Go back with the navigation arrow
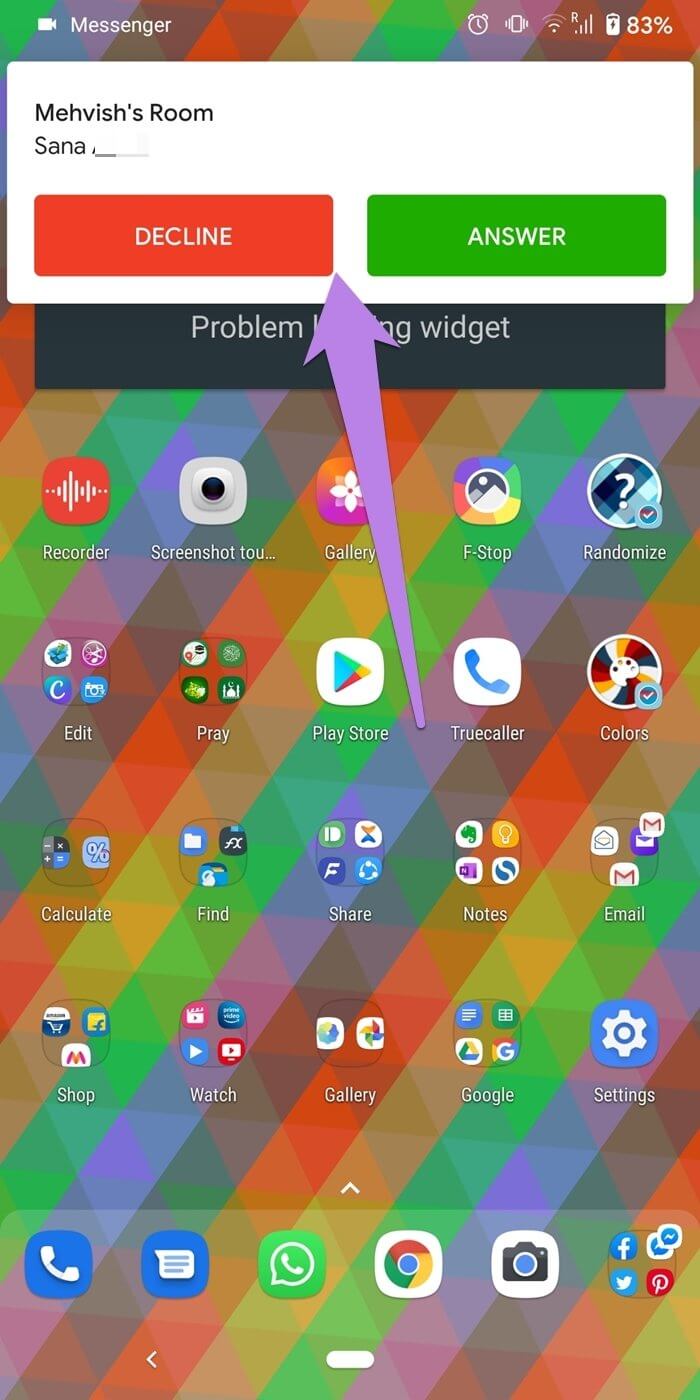Screen dimensions: 700x1400 coord(152,1359)
